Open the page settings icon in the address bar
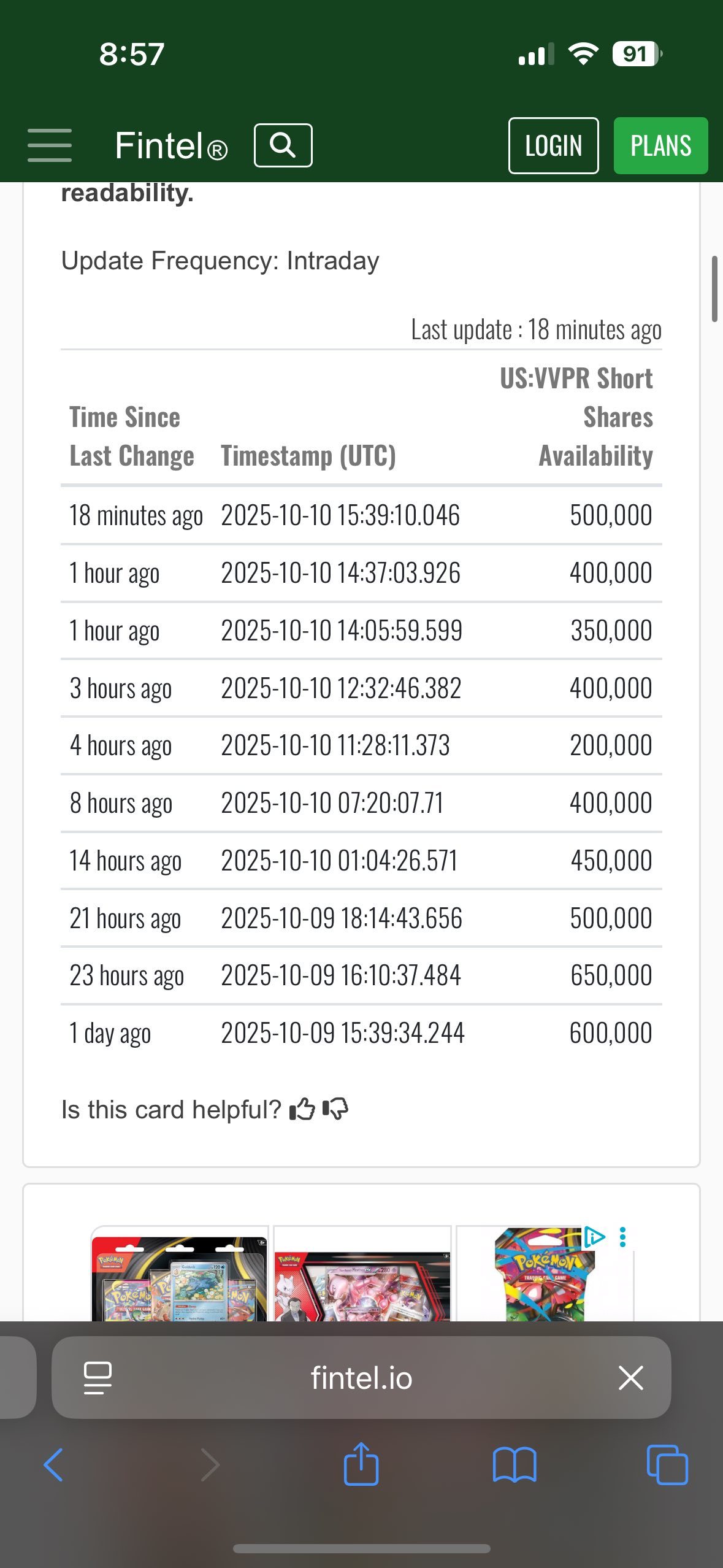Image resolution: width=723 pixels, height=1568 pixels. pos(98,1378)
